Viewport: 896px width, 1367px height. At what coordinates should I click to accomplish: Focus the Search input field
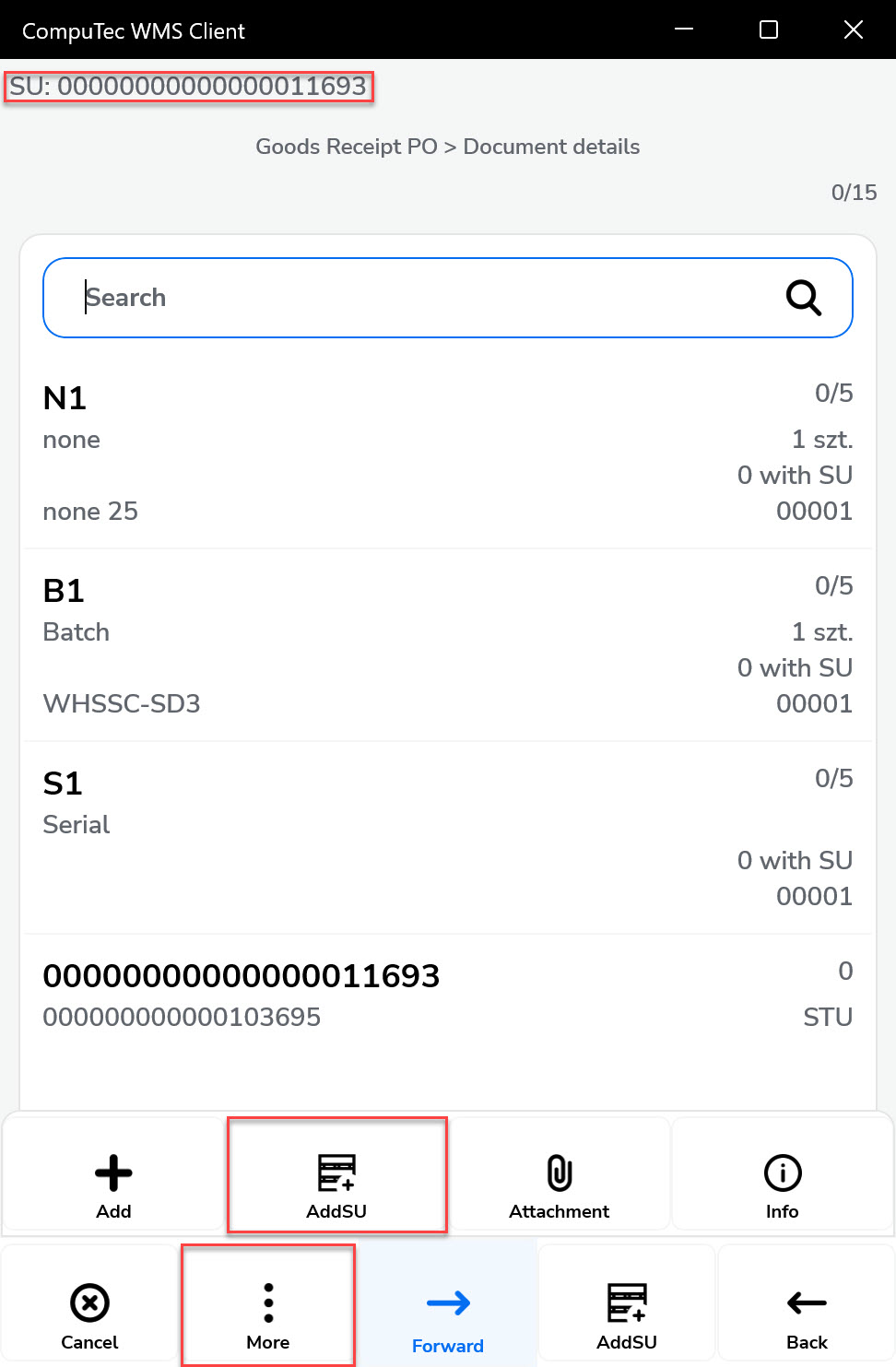tap(415, 298)
